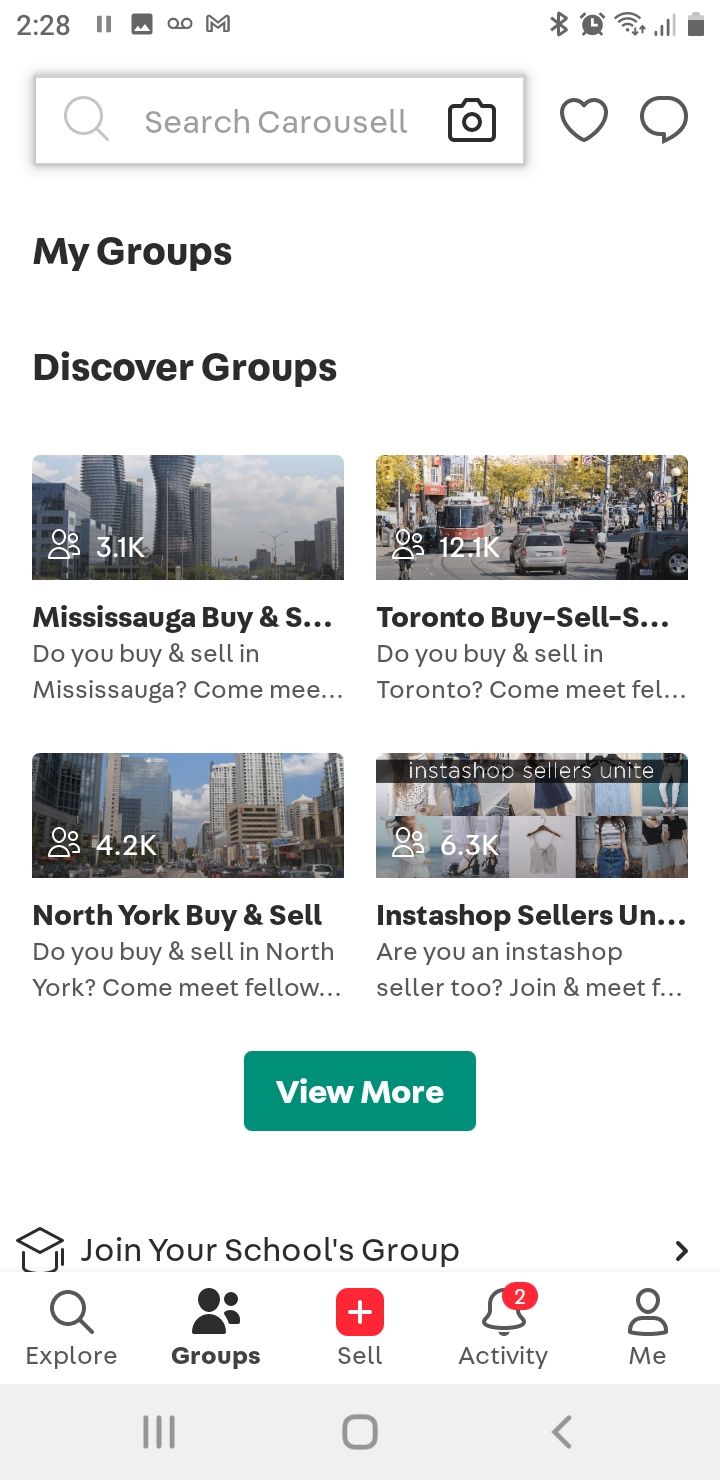
Task: Select the Explore magnifier icon
Action: [x=70, y=1311]
